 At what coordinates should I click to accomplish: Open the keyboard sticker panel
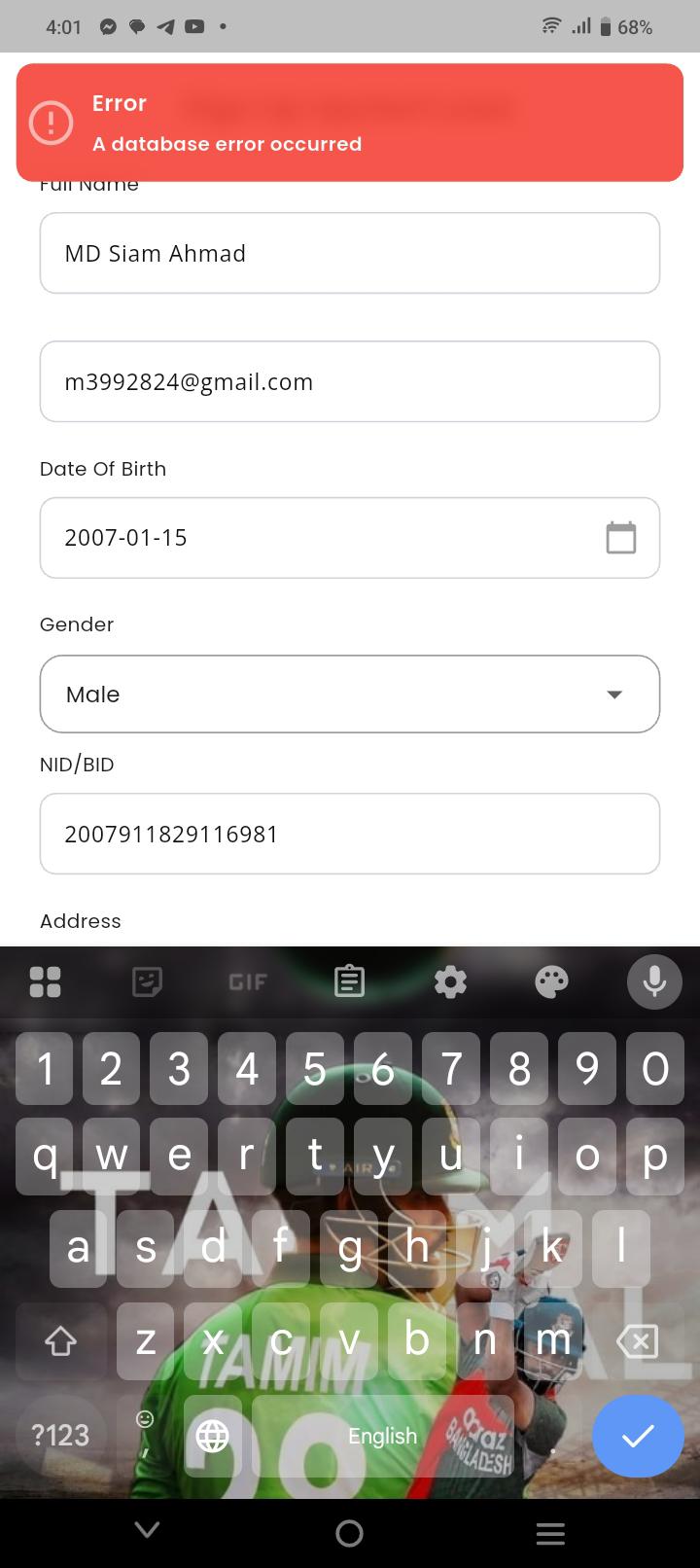(x=147, y=981)
